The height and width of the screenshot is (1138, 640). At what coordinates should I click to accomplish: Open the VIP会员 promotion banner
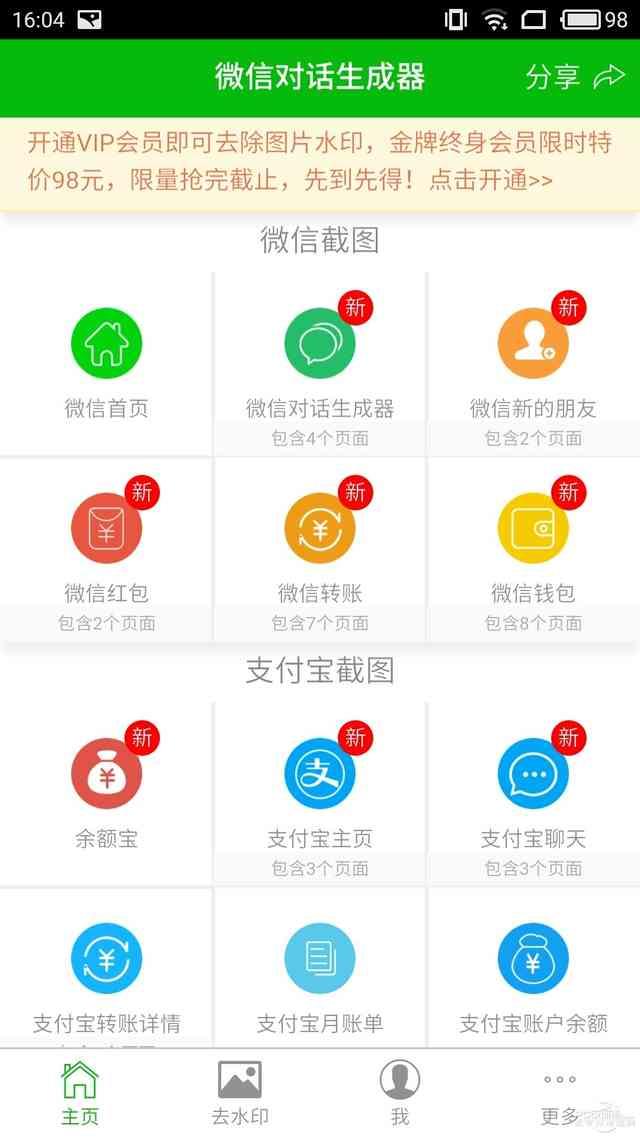tap(320, 163)
